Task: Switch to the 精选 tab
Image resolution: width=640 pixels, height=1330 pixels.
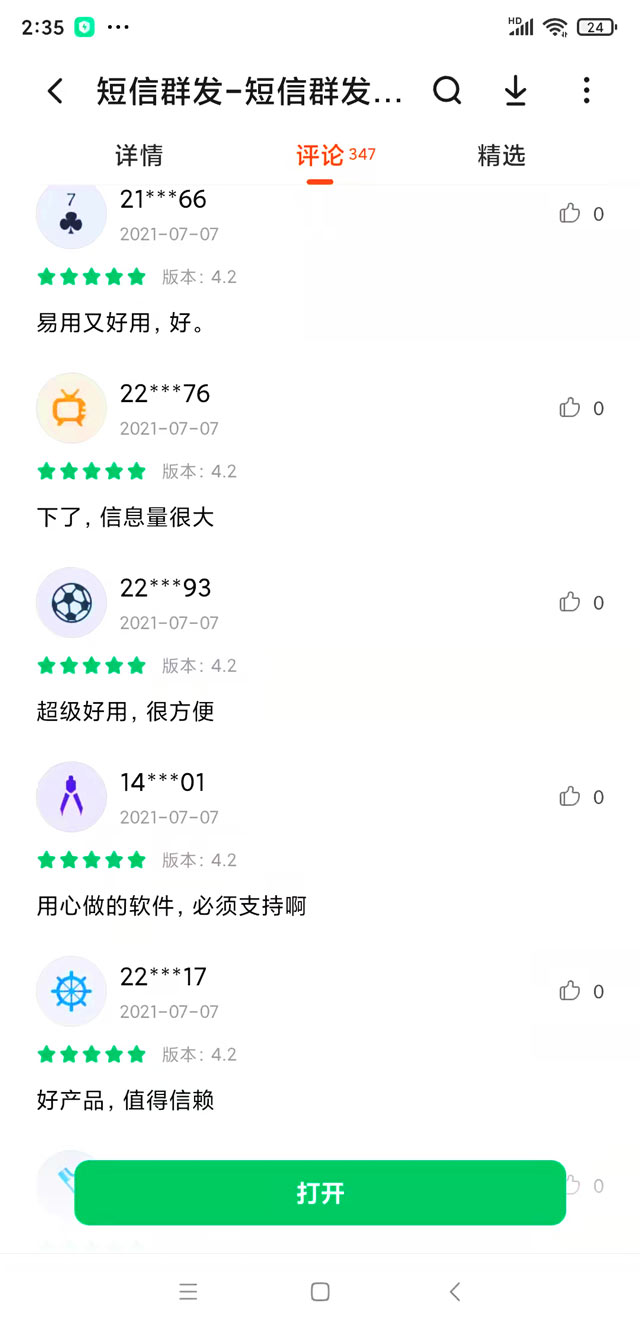Action: [x=501, y=156]
